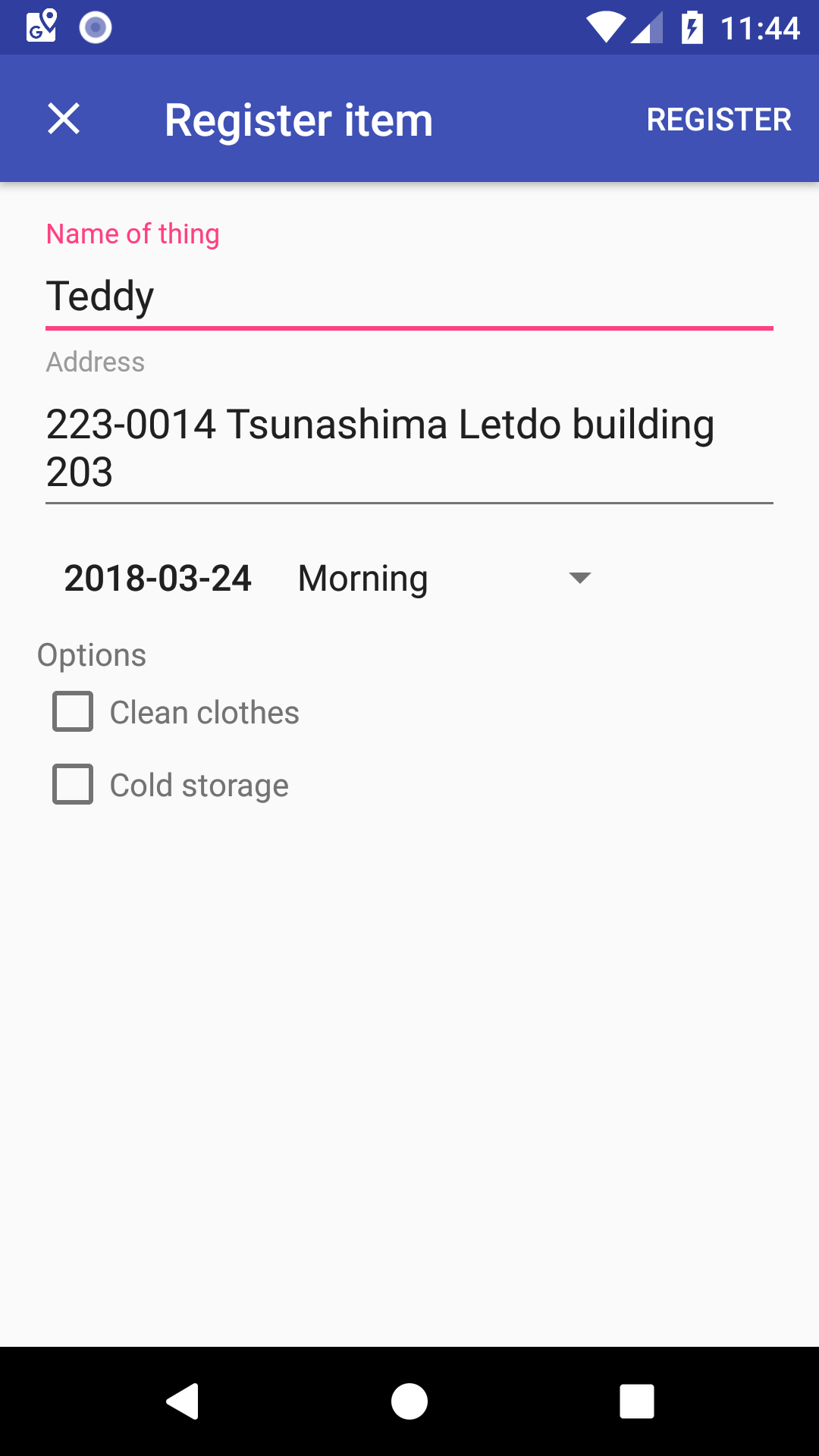Edit the Address field
This screenshot has height=1456, width=819.
pos(408,447)
